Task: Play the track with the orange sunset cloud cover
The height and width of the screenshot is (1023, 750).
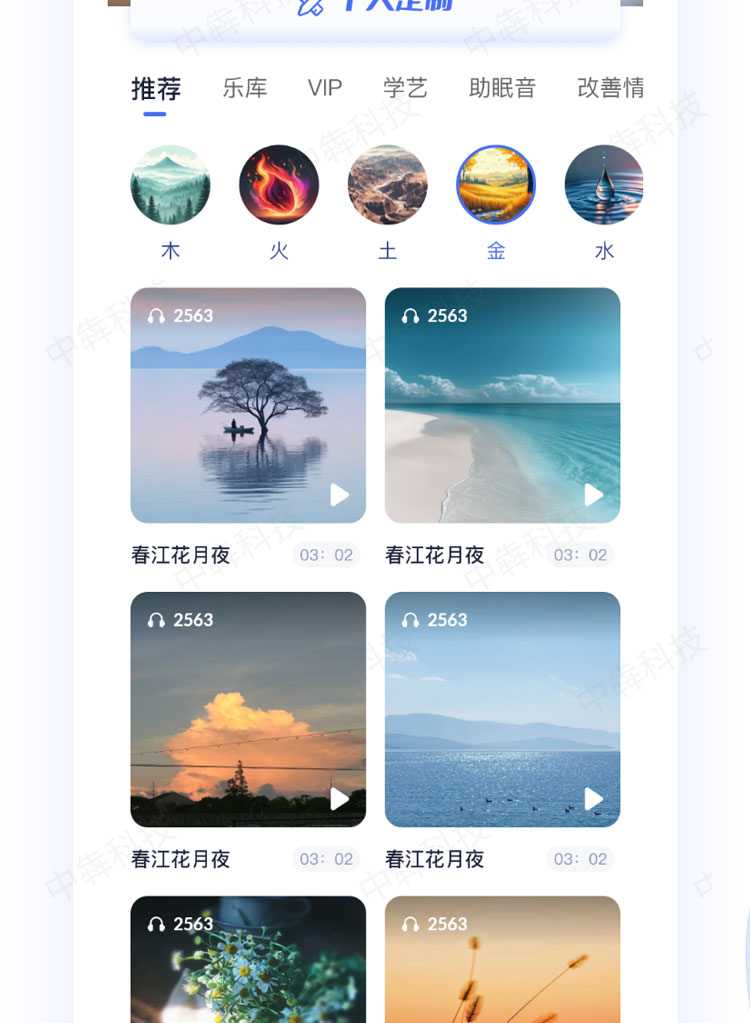Action: click(340, 799)
